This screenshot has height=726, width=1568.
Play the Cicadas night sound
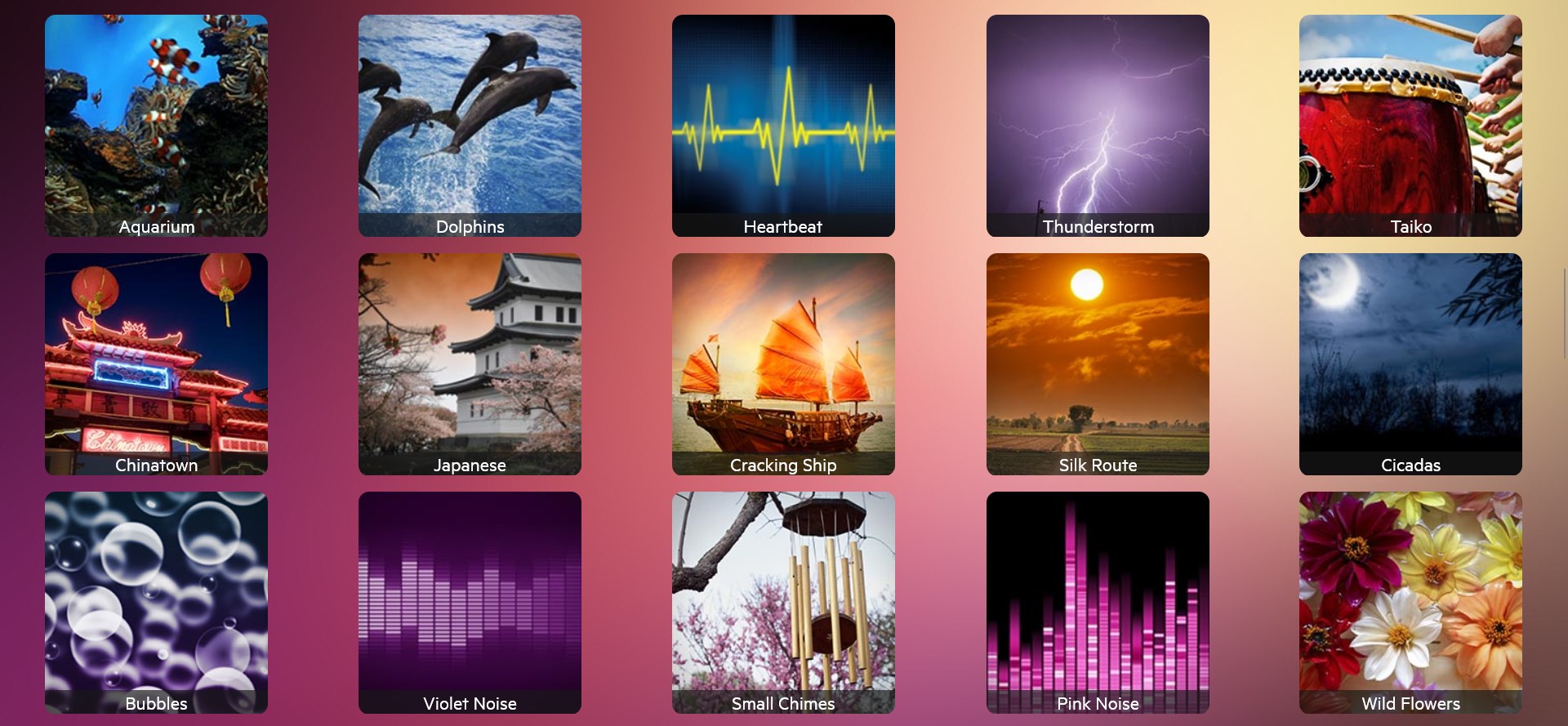click(x=1410, y=364)
